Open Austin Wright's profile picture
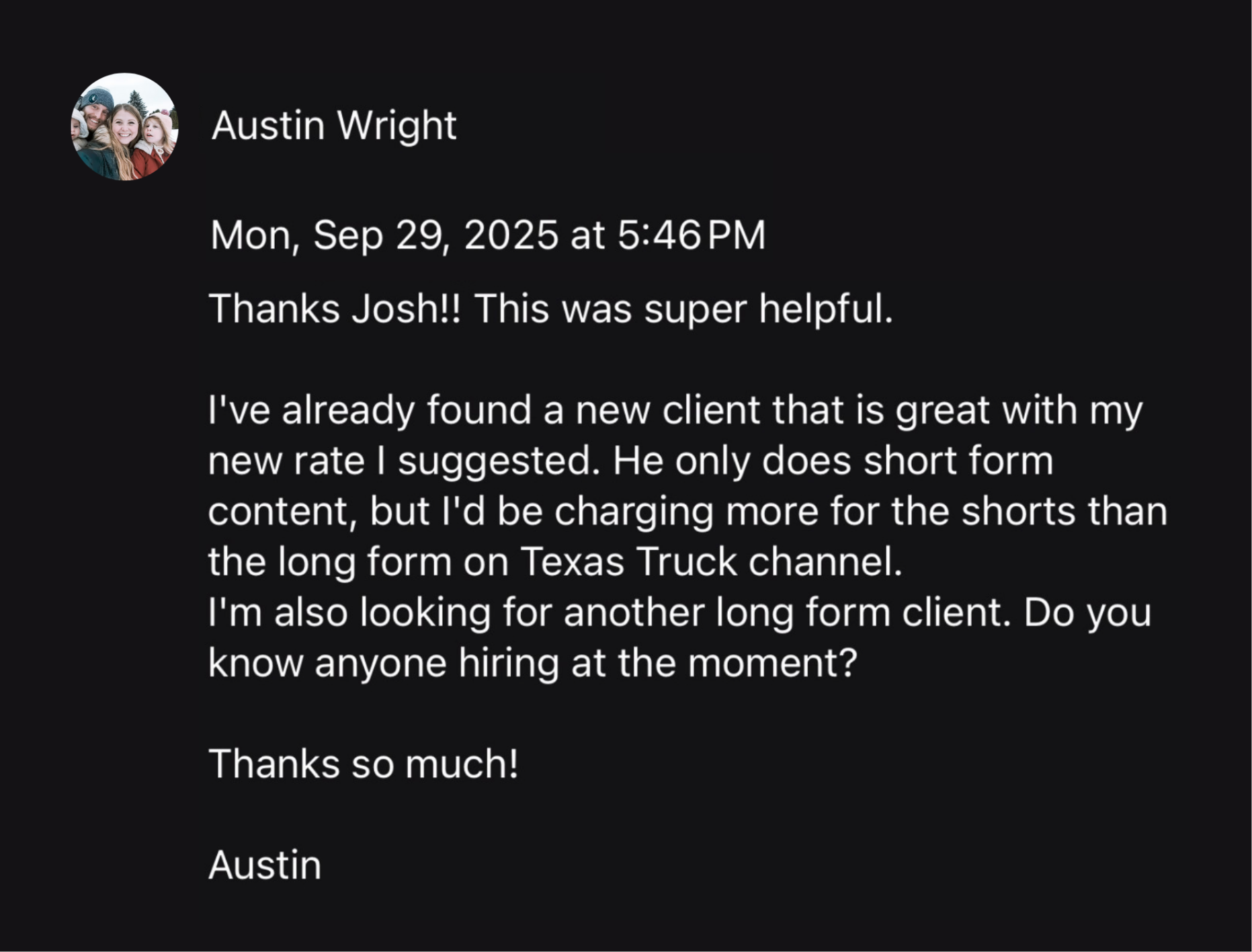 124,126
